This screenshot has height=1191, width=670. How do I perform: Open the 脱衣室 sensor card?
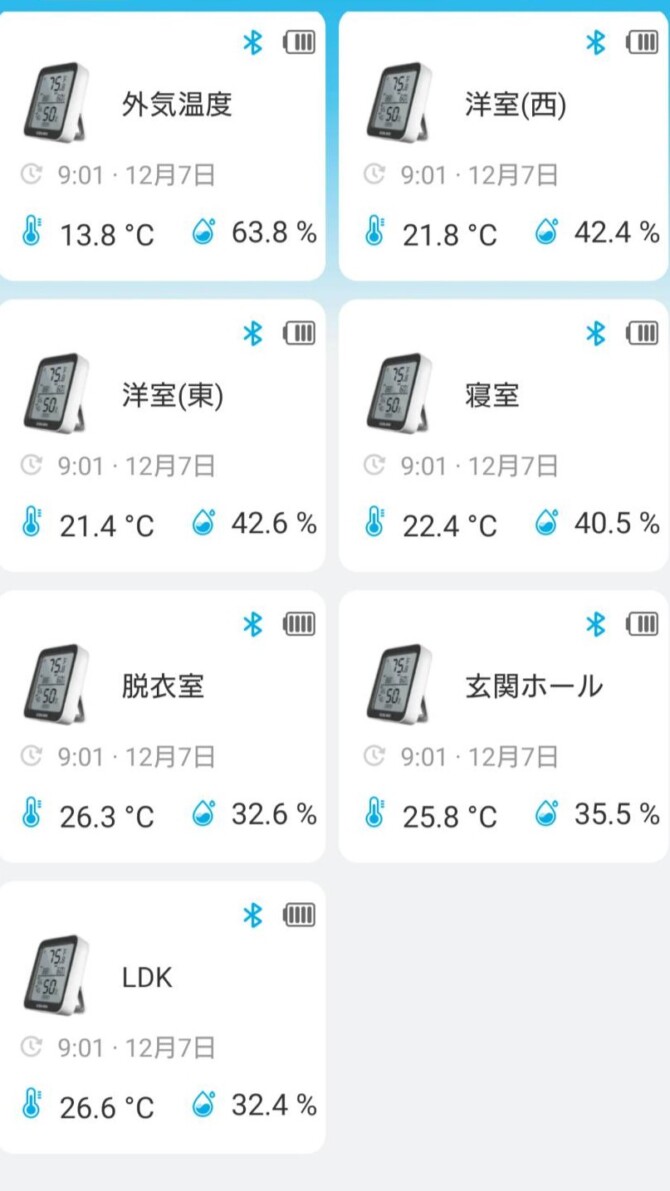[x=163, y=726]
